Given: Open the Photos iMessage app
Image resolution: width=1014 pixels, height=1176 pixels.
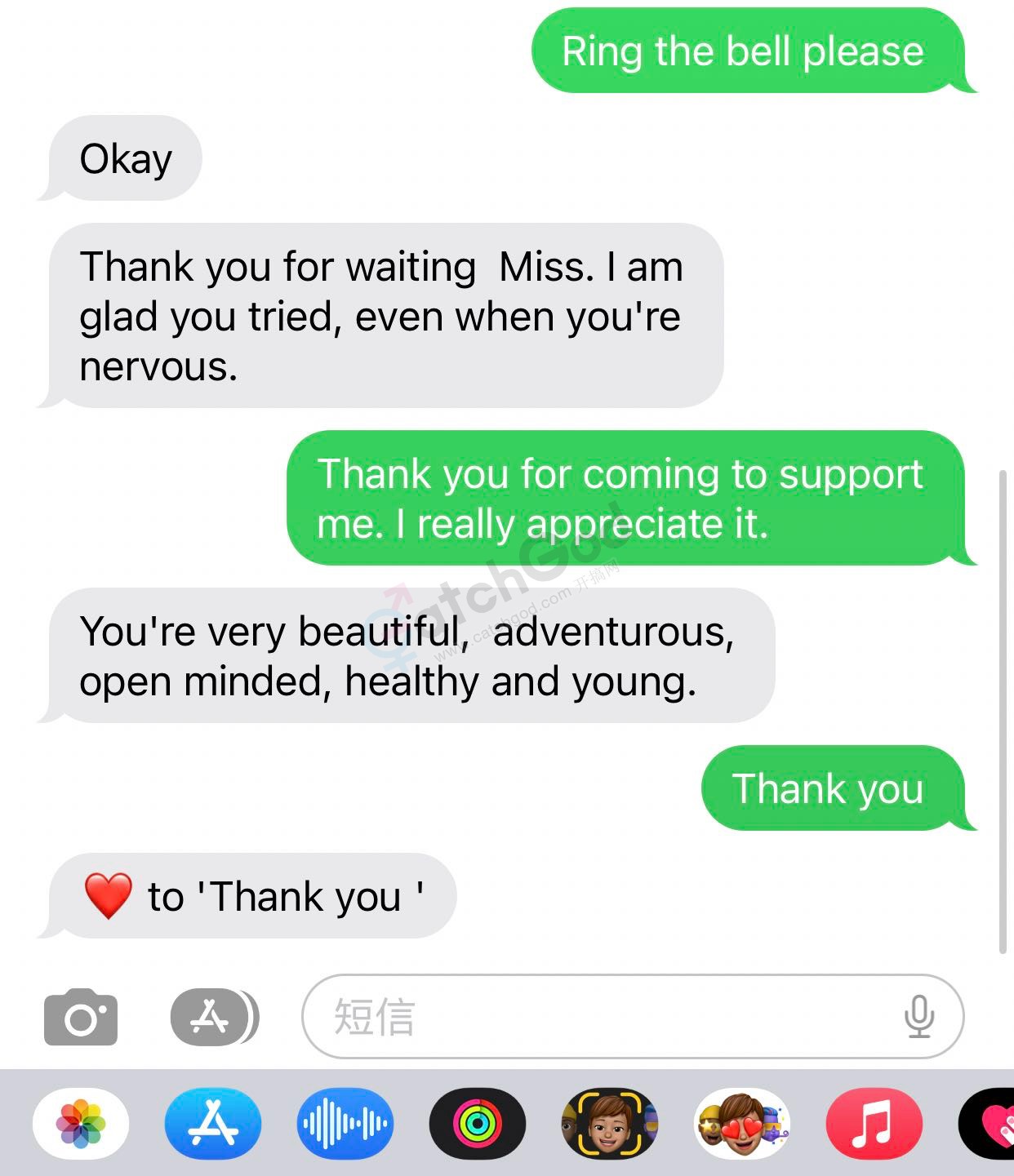Looking at the screenshot, I should point(81,1124).
